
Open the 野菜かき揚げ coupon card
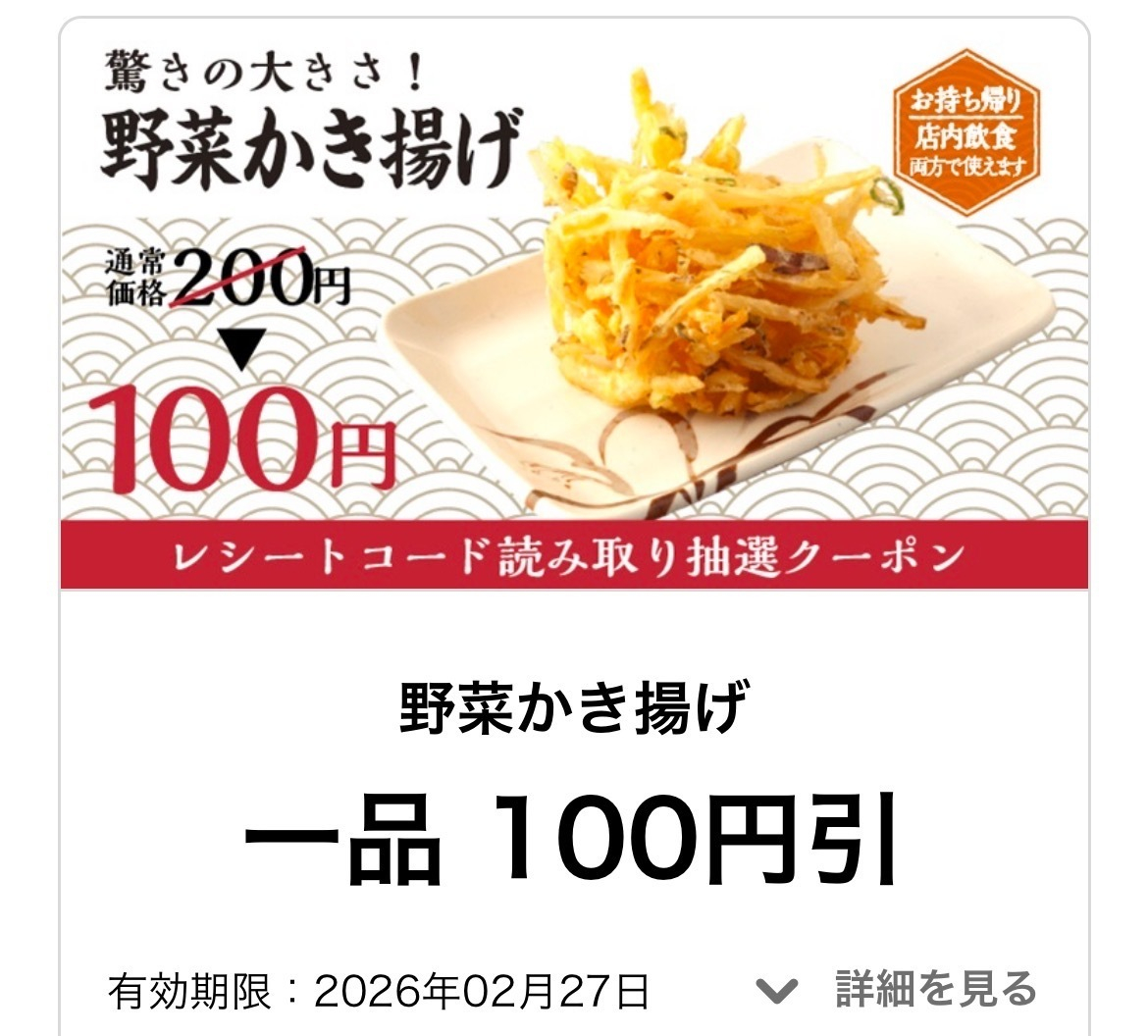click(574, 304)
